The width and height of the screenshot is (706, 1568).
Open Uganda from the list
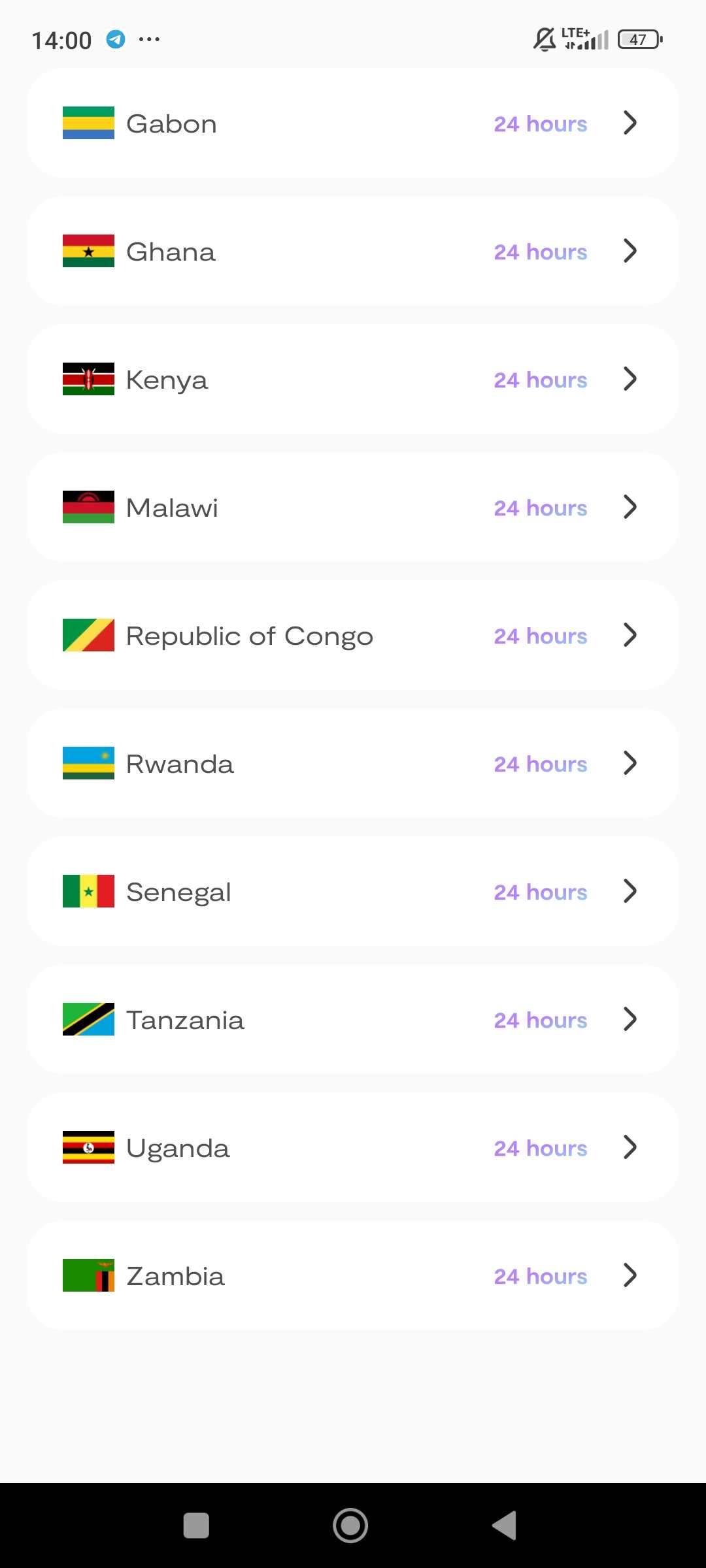tap(353, 1147)
